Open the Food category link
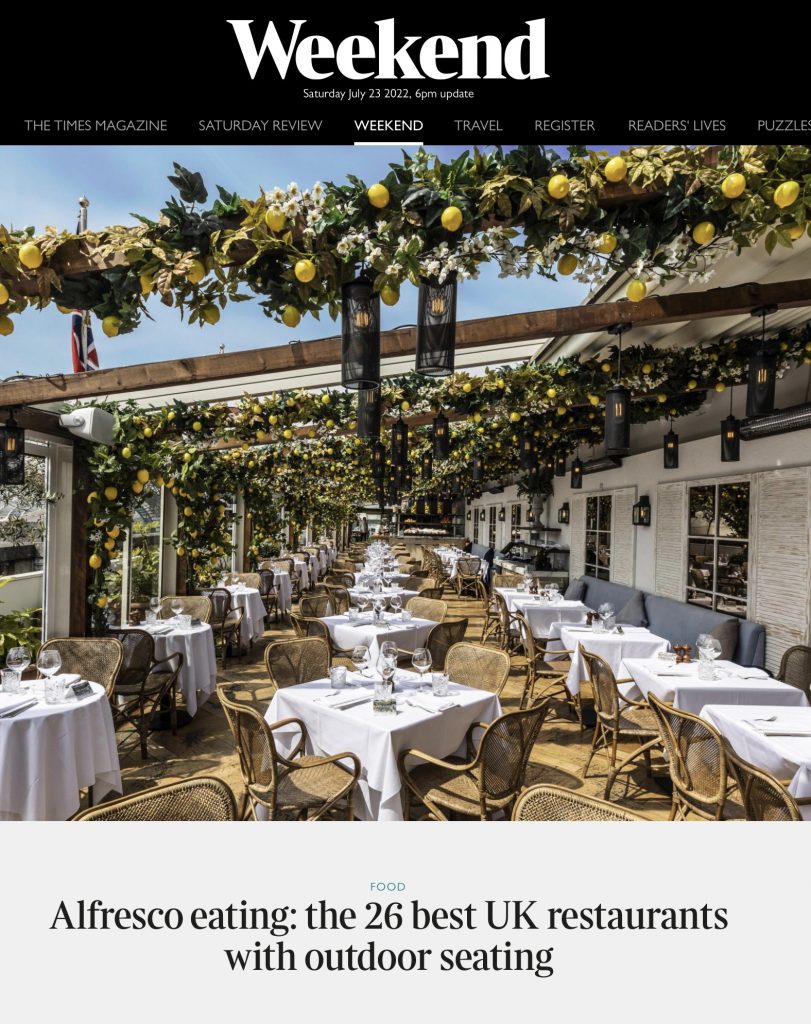Viewport: 811px width, 1024px height. click(388, 887)
